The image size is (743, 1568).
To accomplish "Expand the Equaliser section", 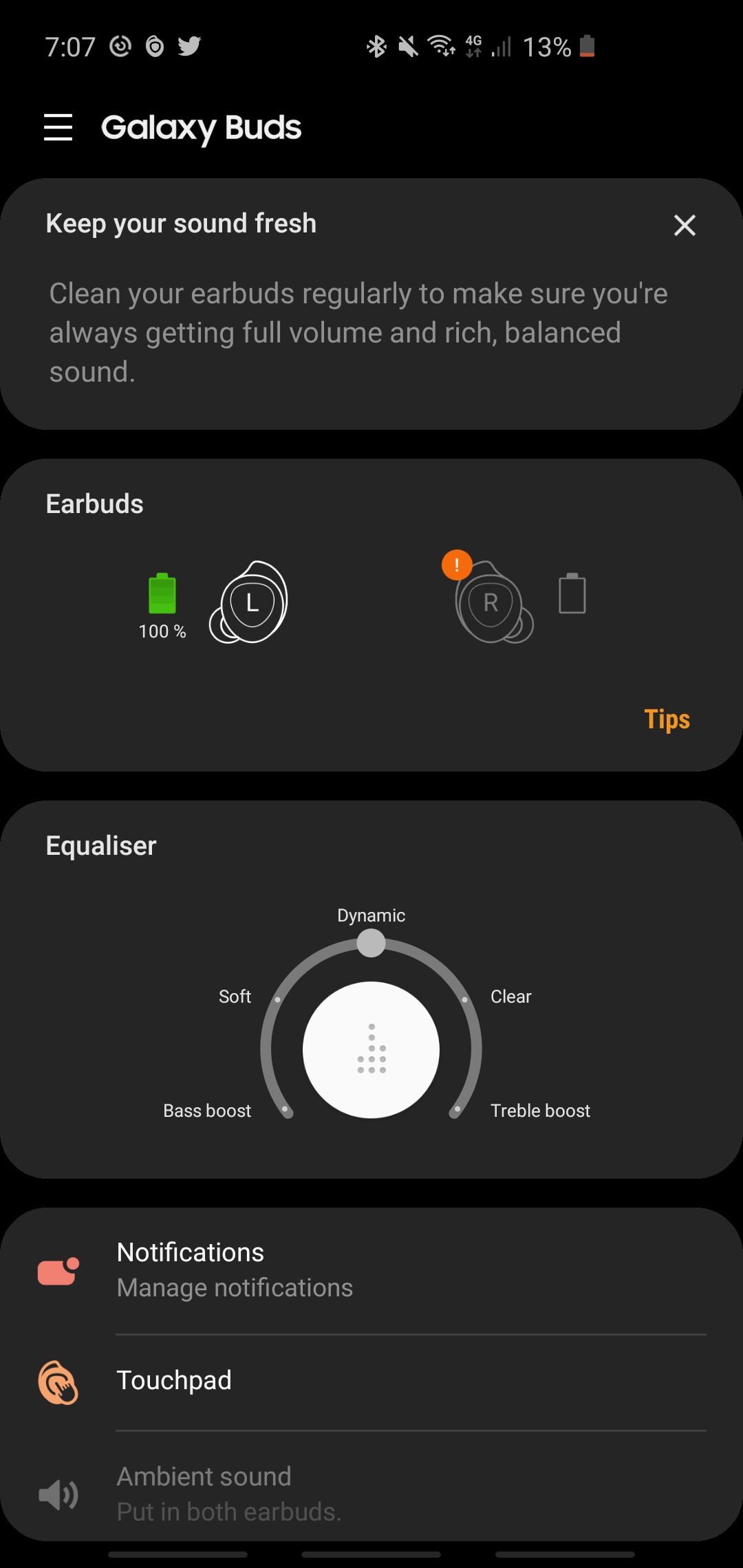I will coord(100,846).
